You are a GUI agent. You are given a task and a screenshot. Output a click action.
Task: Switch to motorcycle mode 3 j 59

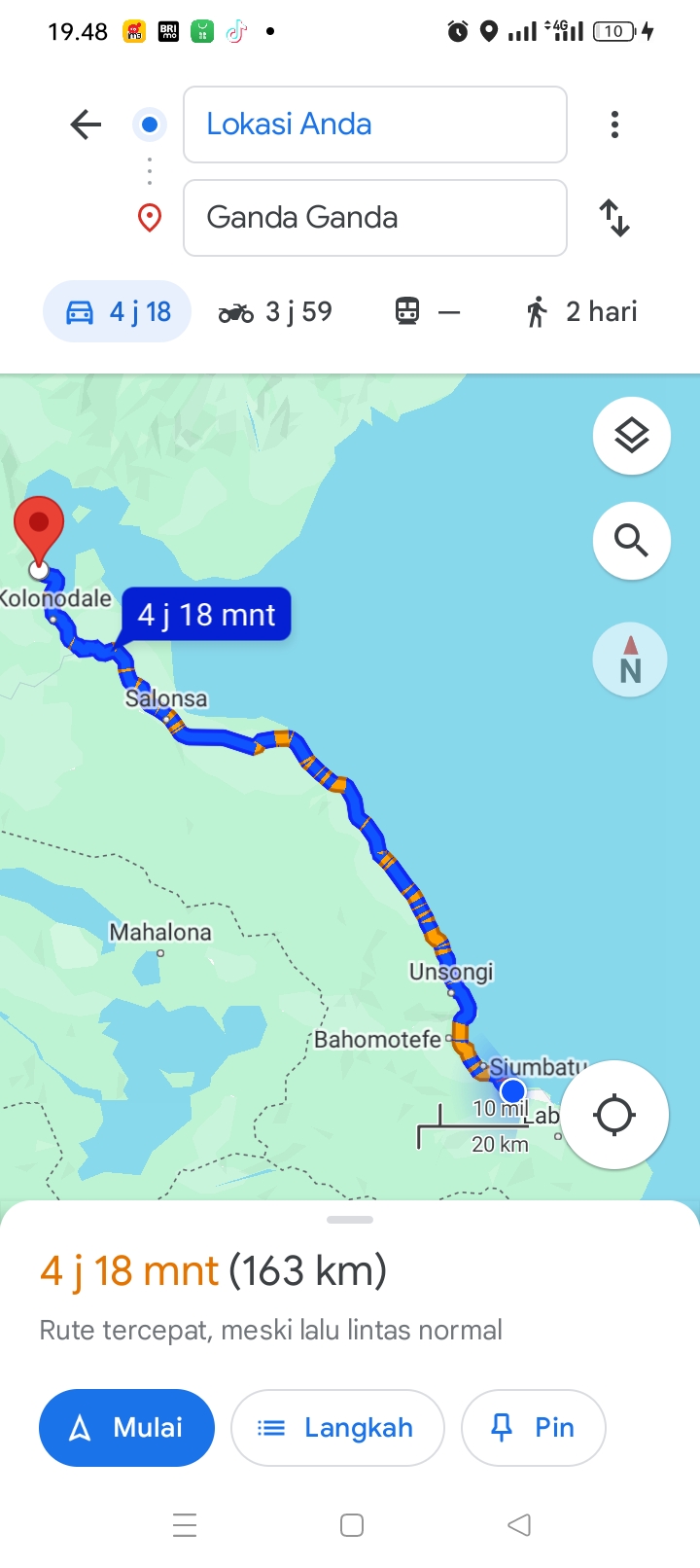pos(275,312)
